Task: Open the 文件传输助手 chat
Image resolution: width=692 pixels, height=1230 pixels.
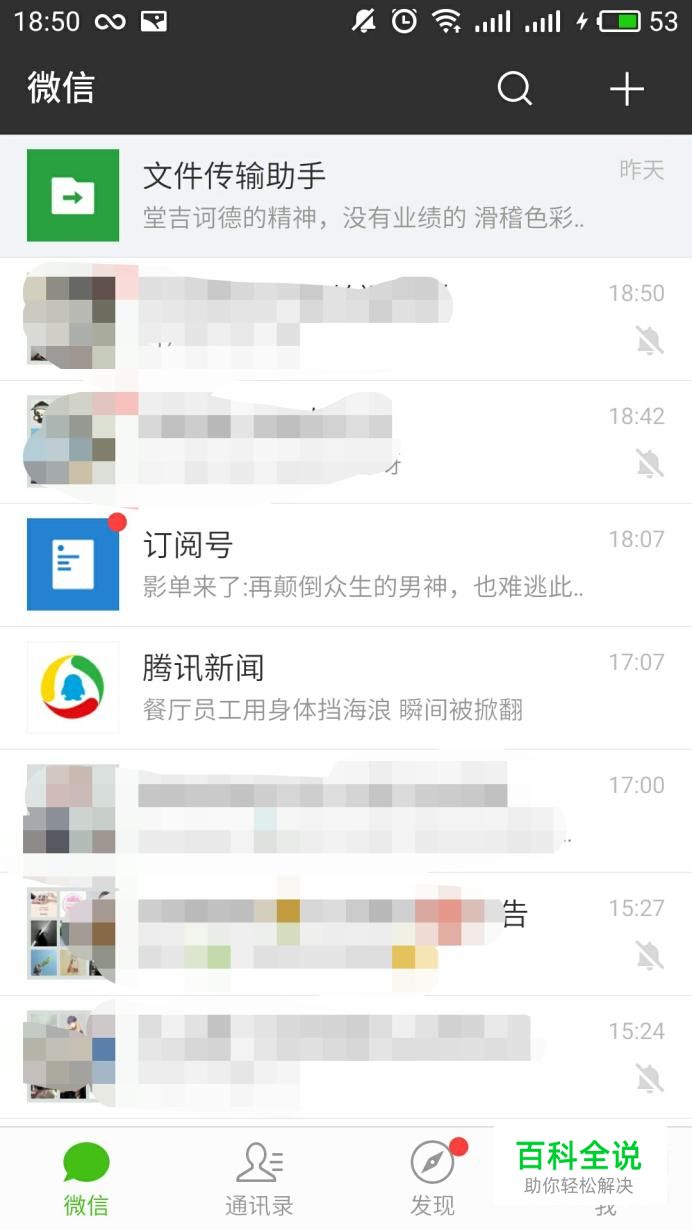Action: coord(346,196)
